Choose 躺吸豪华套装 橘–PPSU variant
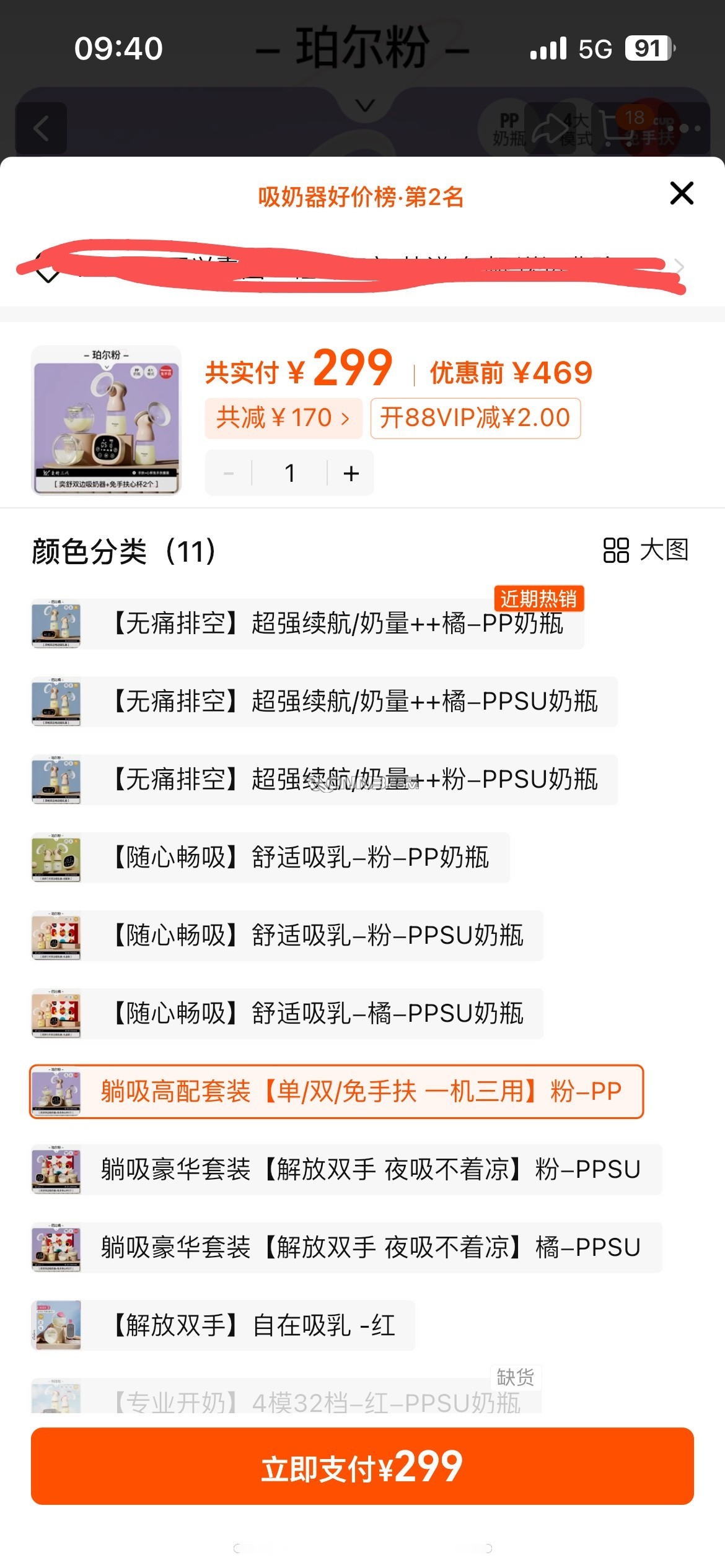 [370, 1248]
